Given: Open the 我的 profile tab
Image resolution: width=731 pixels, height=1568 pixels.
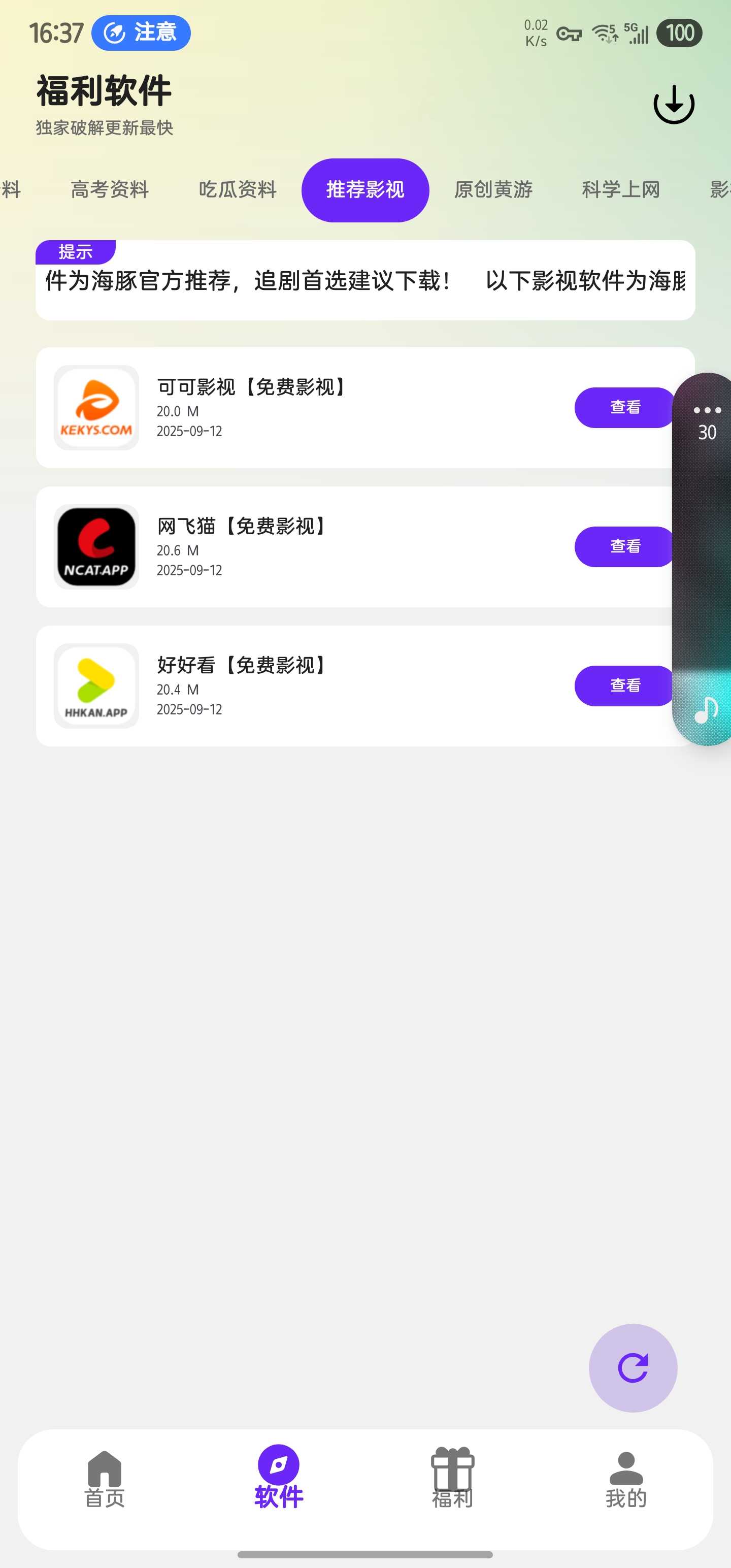Looking at the screenshot, I should [x=626, y=1479].
